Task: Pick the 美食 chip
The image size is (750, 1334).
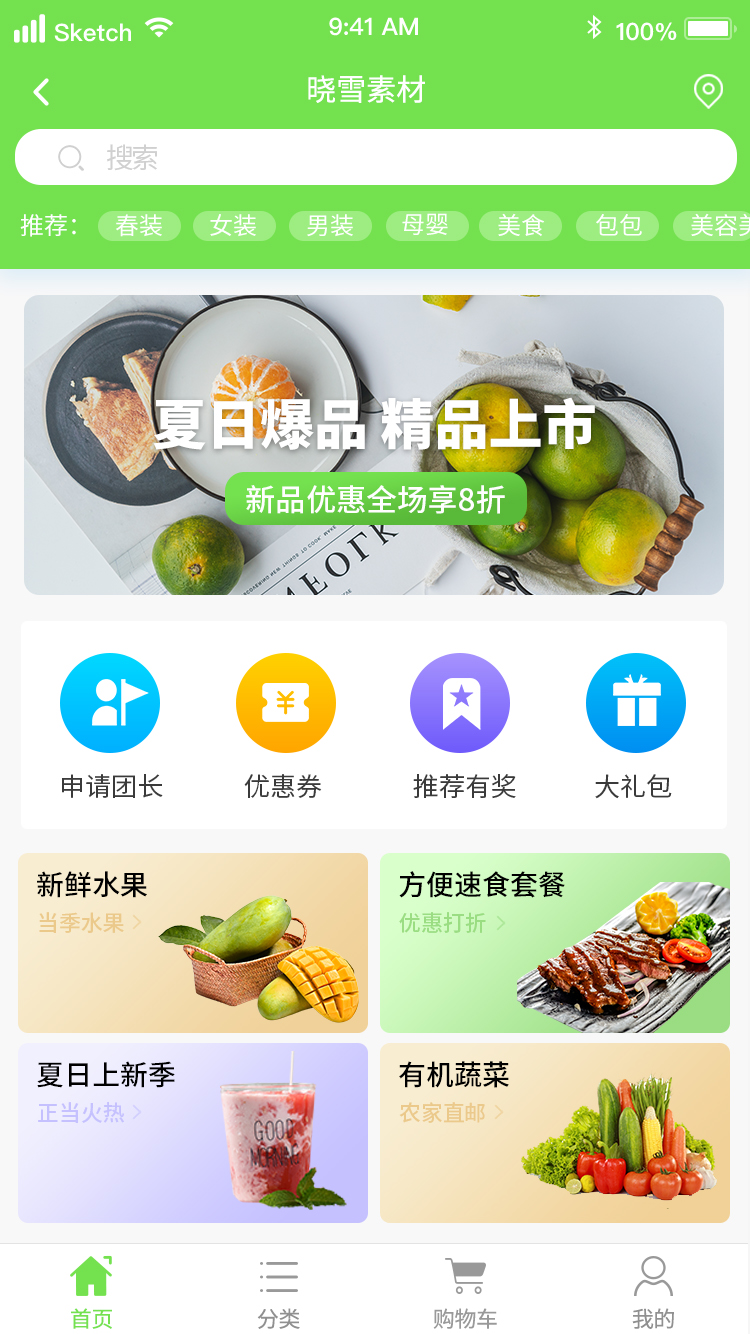Action: 520,226
